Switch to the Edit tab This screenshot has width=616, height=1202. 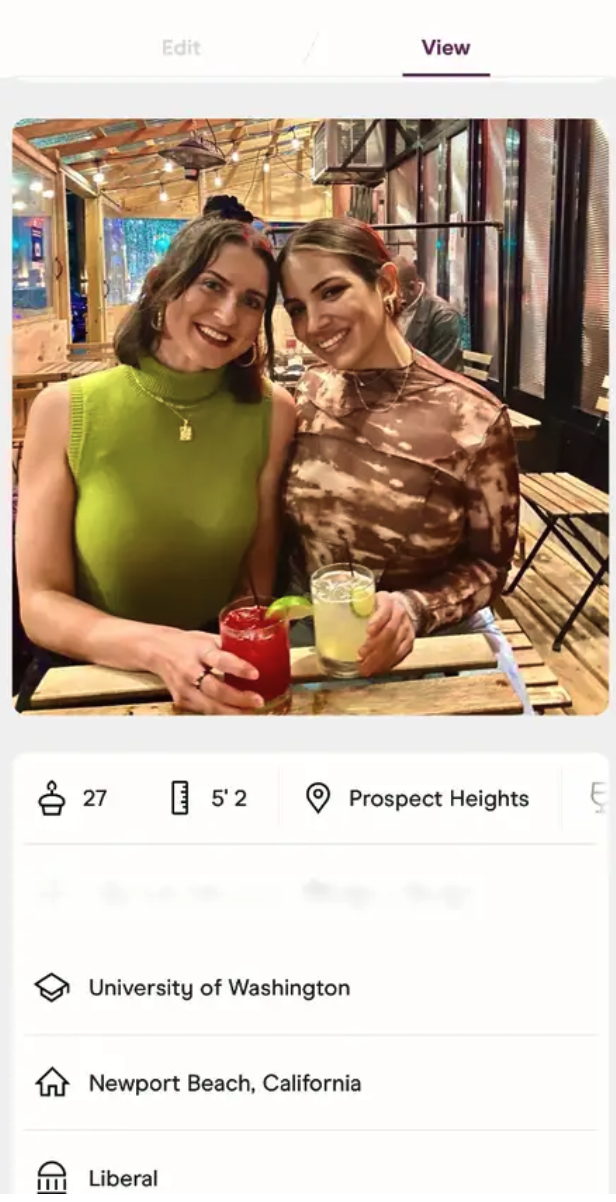(181, 47)
